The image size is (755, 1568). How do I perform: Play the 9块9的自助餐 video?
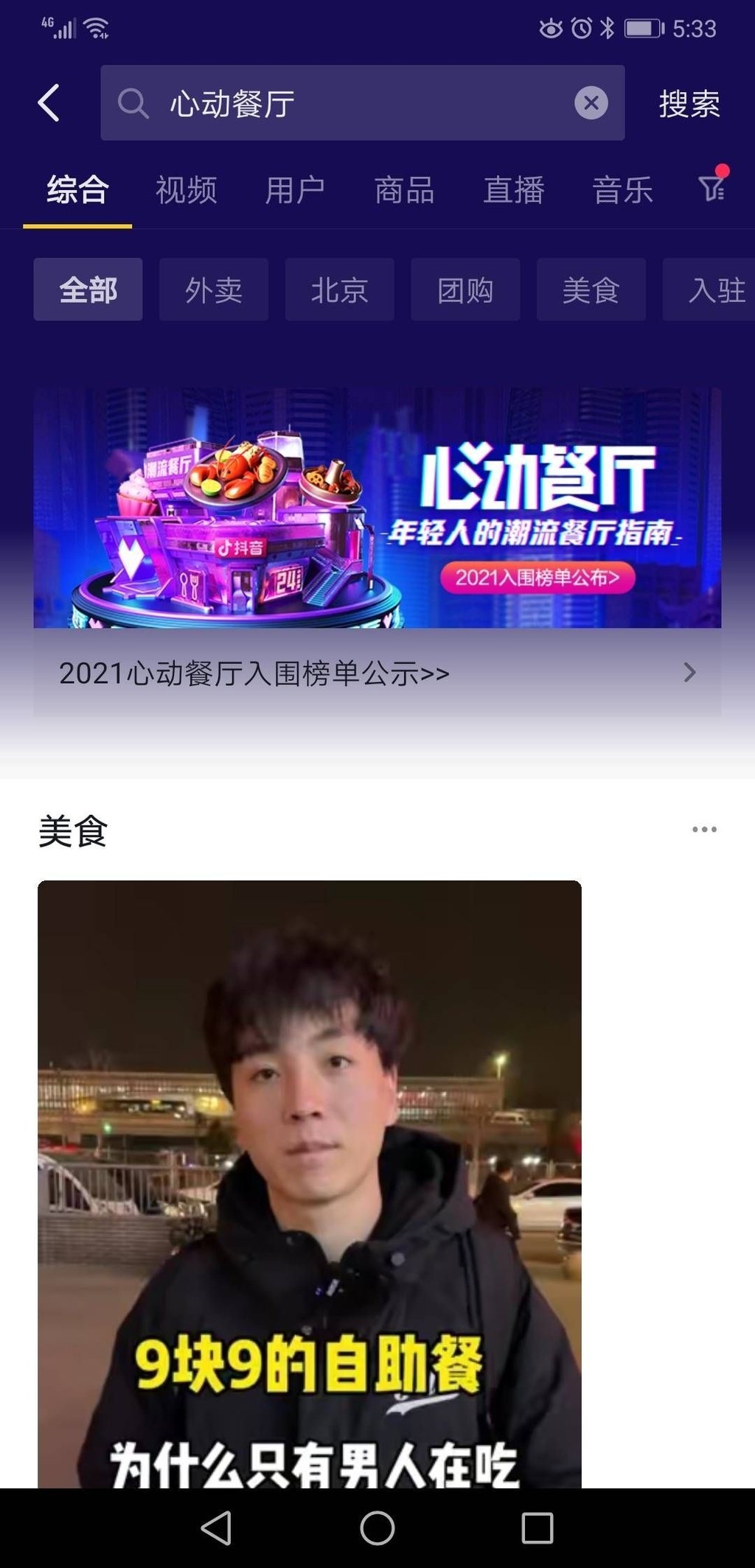click(x=310, y=1179)
